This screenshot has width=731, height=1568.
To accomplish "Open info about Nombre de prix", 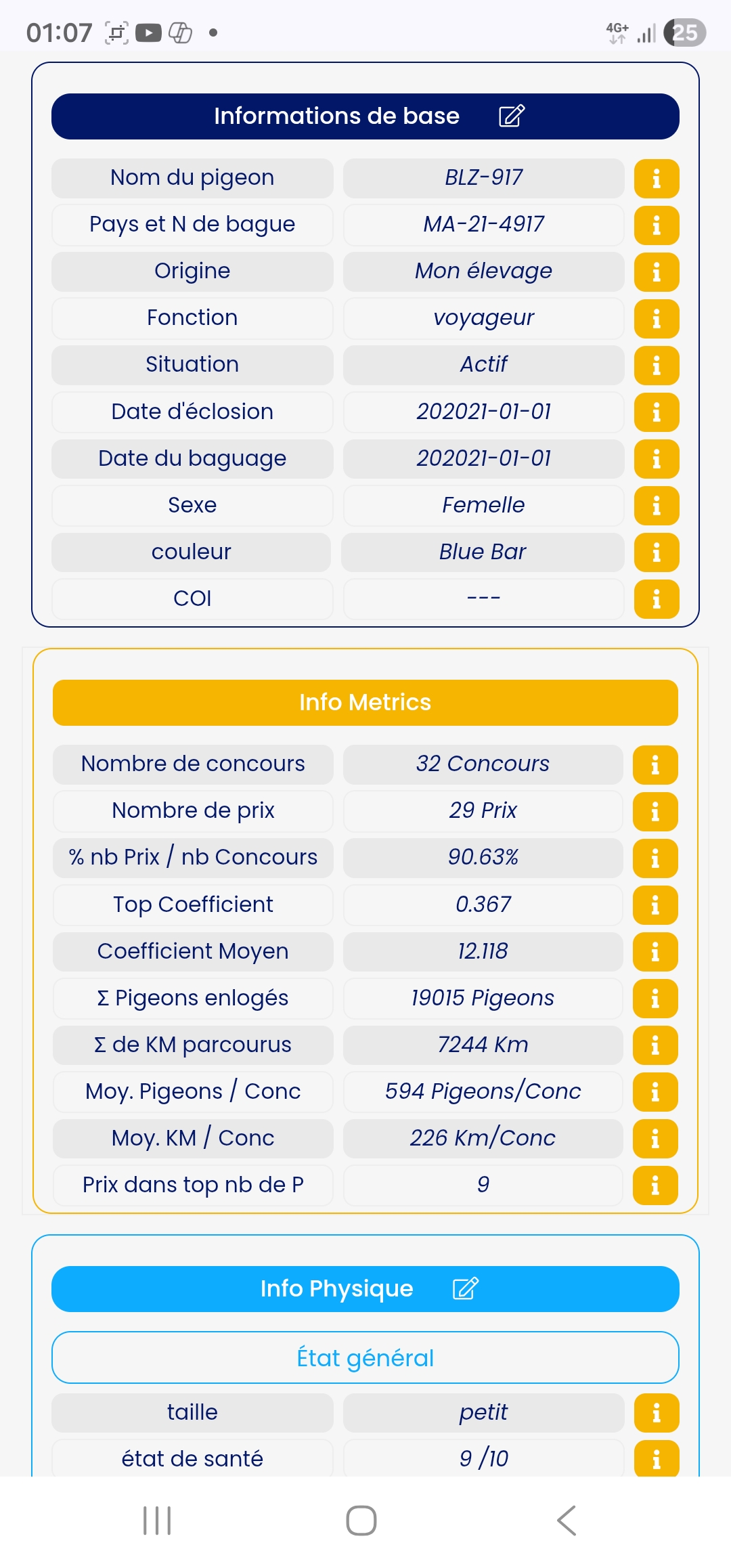I will tap(655, 811).
